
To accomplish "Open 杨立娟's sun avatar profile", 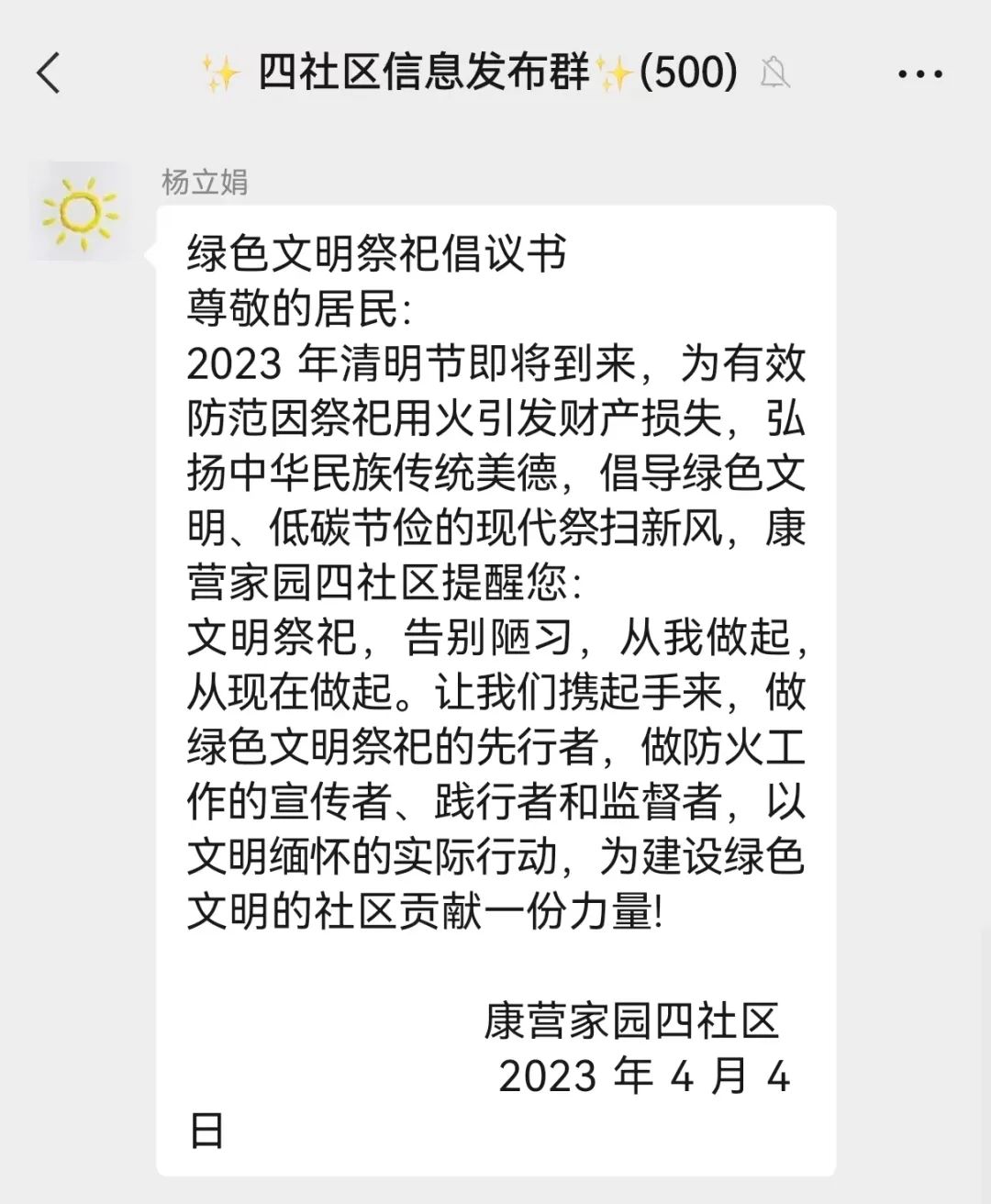I will pos(80,212).
